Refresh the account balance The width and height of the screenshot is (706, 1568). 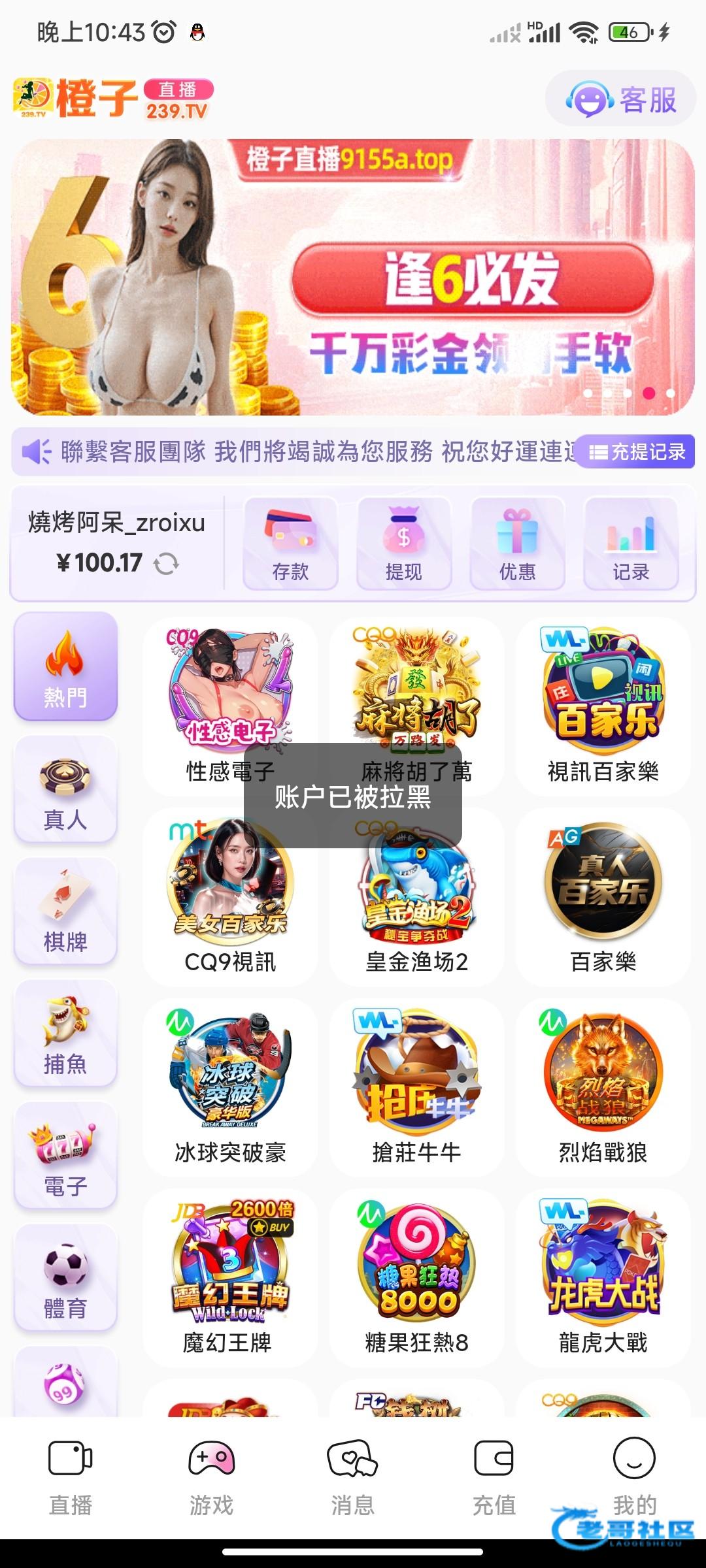[167, 563]
